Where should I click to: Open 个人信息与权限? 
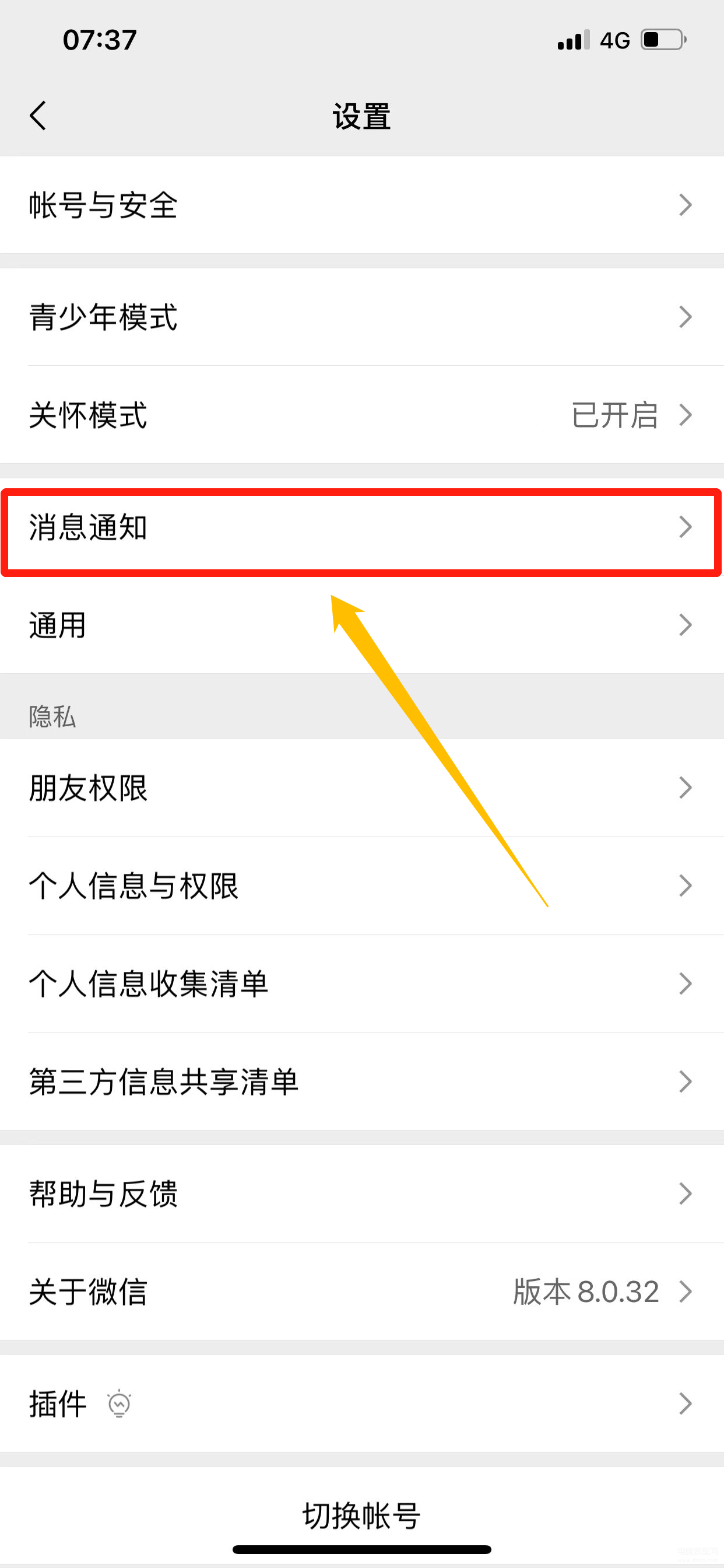361,886
